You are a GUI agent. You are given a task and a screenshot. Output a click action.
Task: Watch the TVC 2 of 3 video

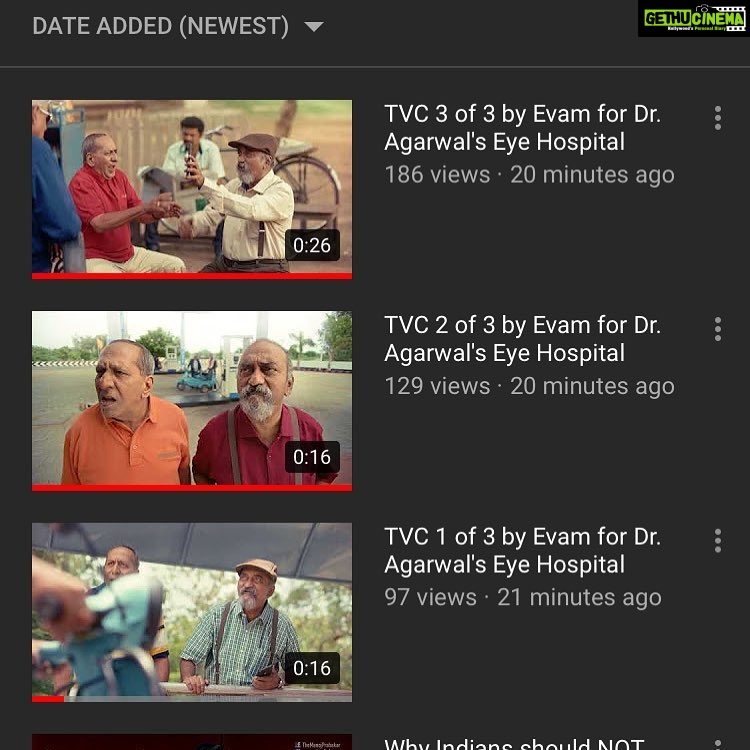[192, 400]
